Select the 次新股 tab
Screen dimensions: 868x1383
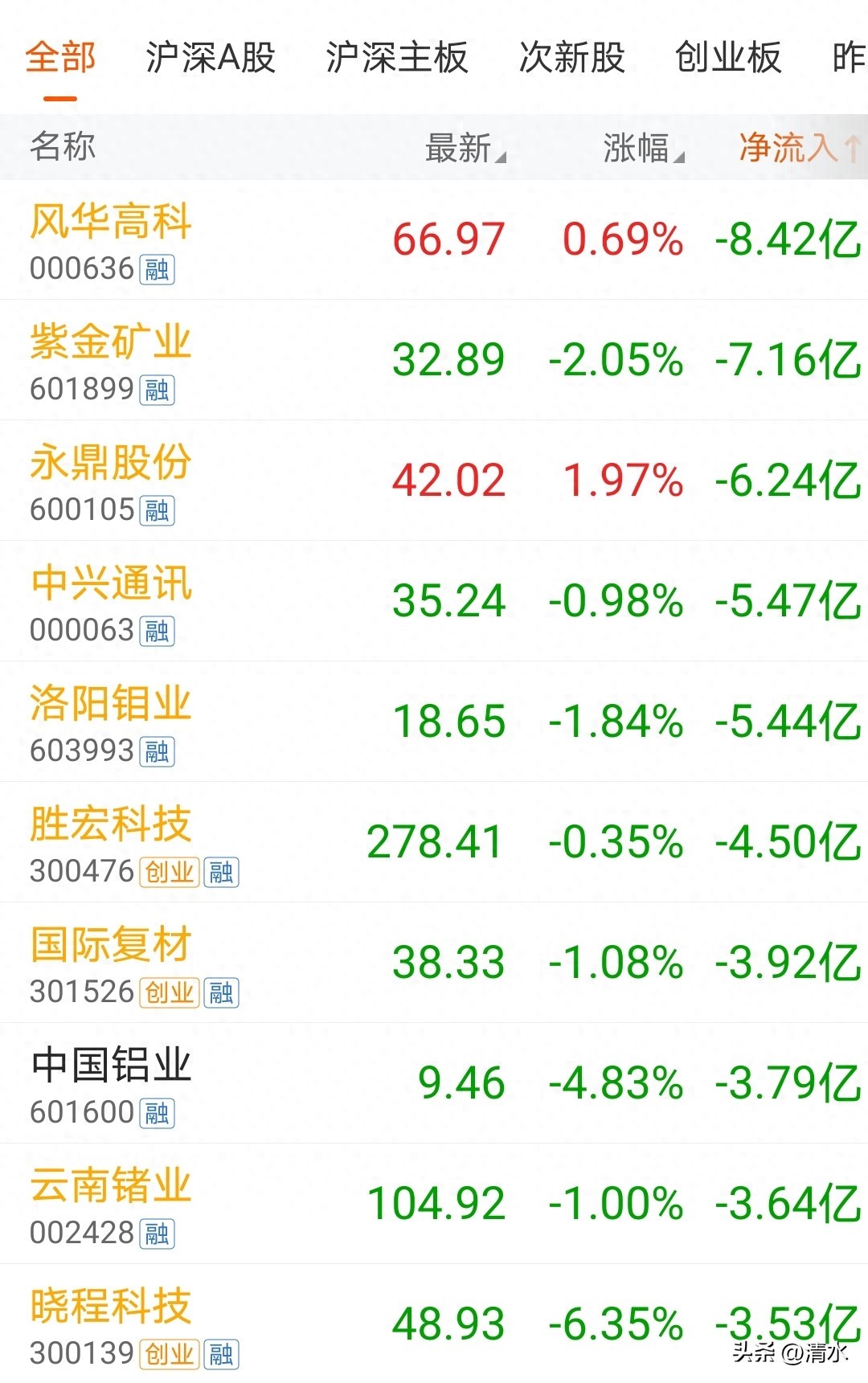[x=571, y=58]
